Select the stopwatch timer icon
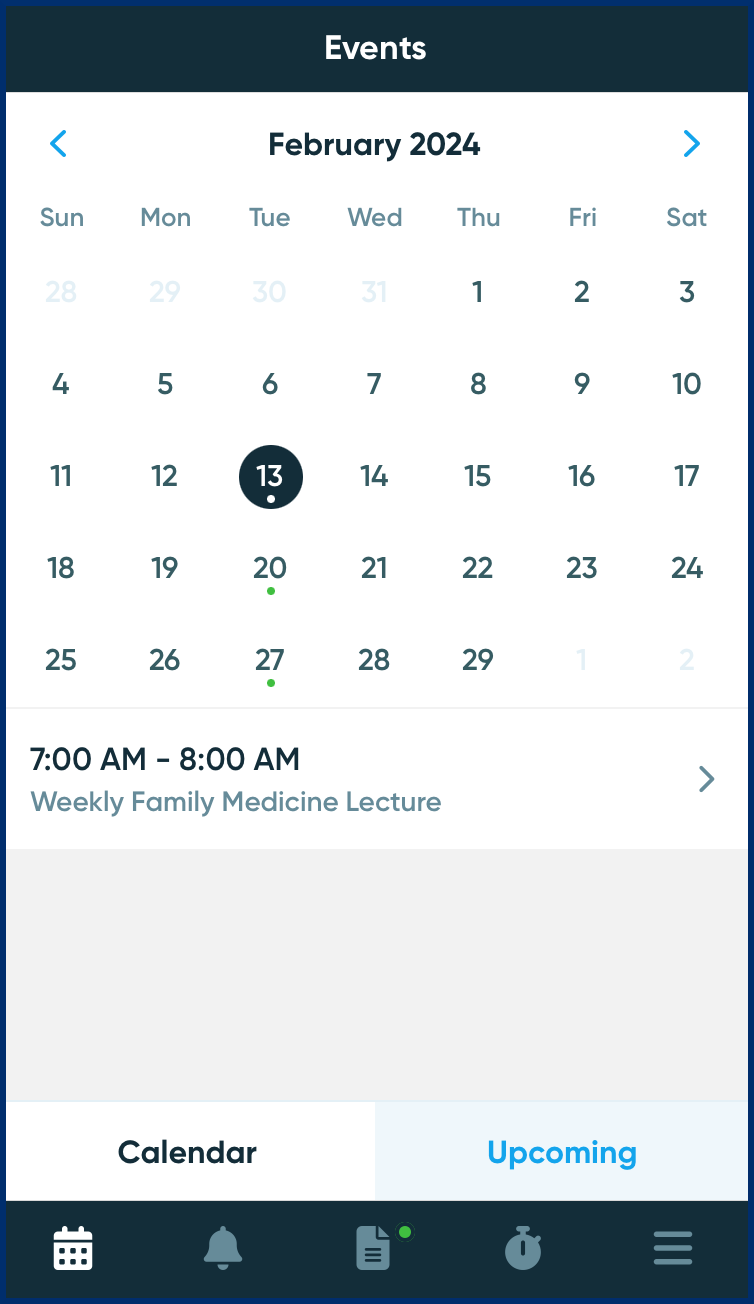The width and height of the screenshot is (754, 1304). (x=523, y=1248)
